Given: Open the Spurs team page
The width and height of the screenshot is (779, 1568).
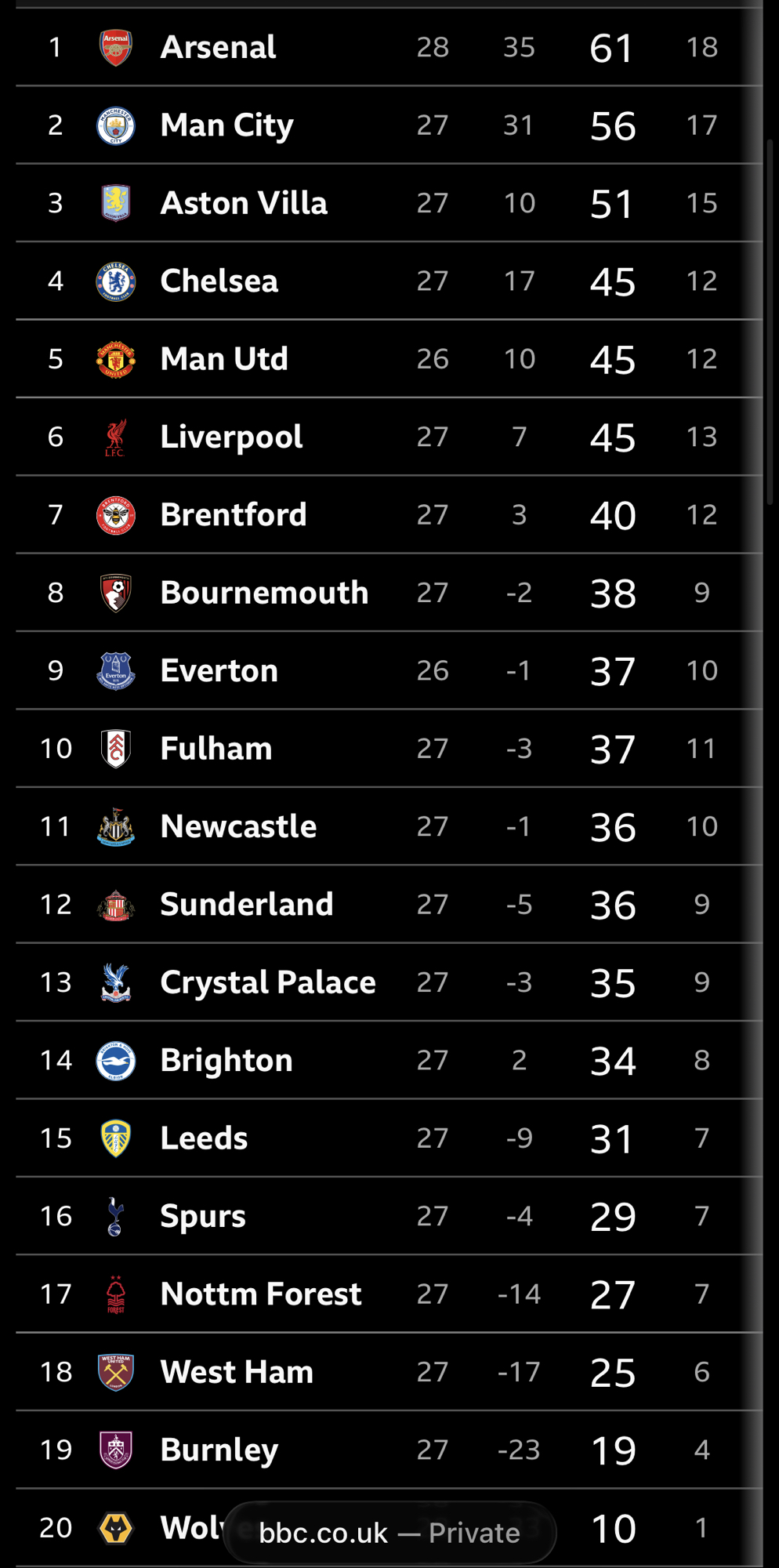Looking at the screenshot, I should click(202, 1216).
